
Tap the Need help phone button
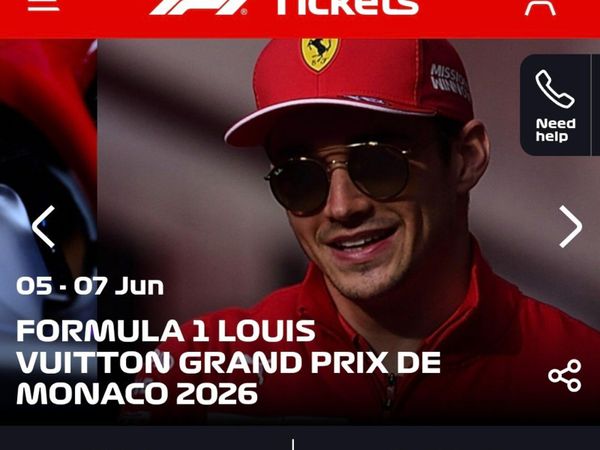555,105
